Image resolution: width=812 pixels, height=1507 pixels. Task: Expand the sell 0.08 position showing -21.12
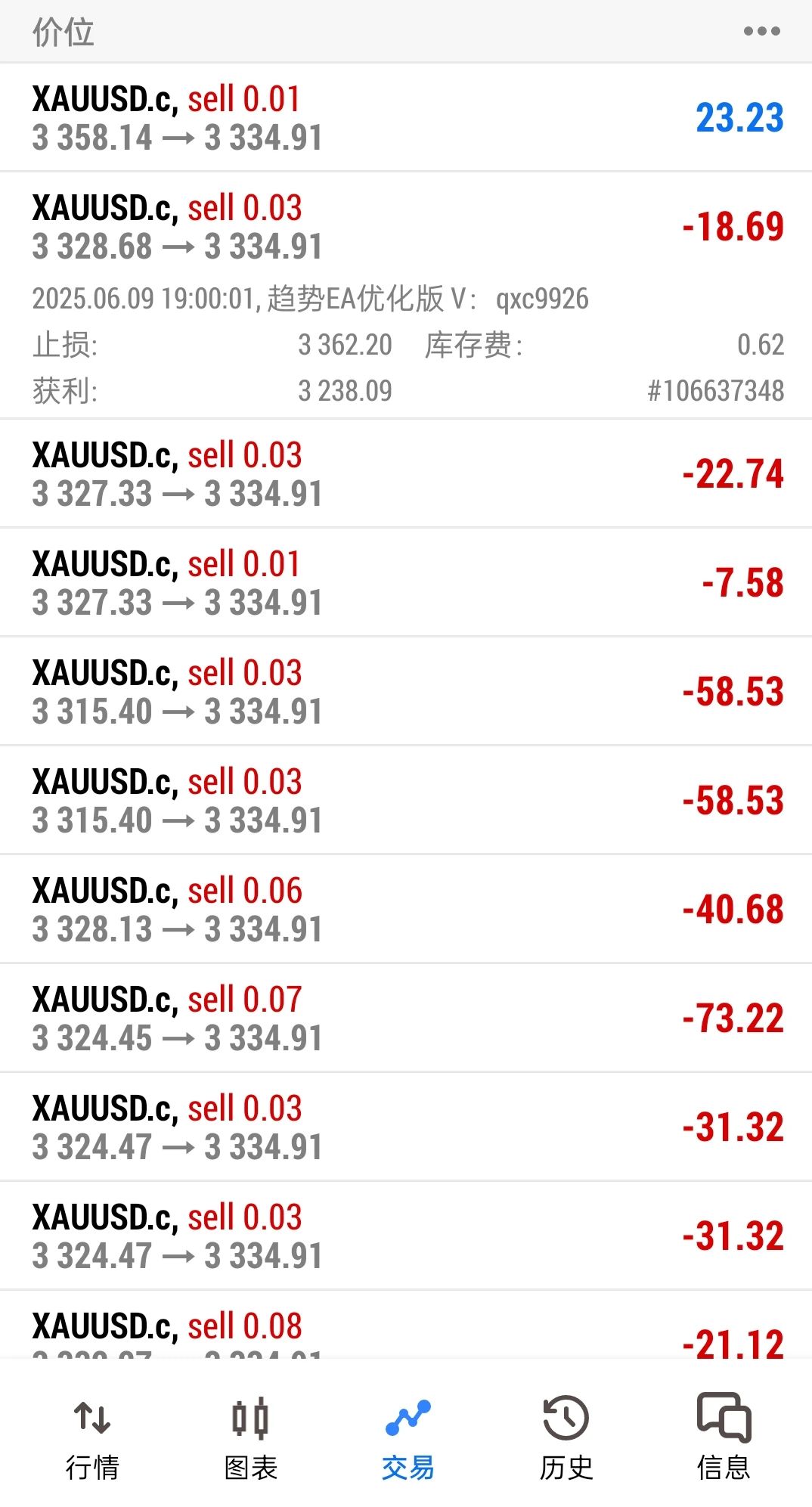coord(406,1326)
